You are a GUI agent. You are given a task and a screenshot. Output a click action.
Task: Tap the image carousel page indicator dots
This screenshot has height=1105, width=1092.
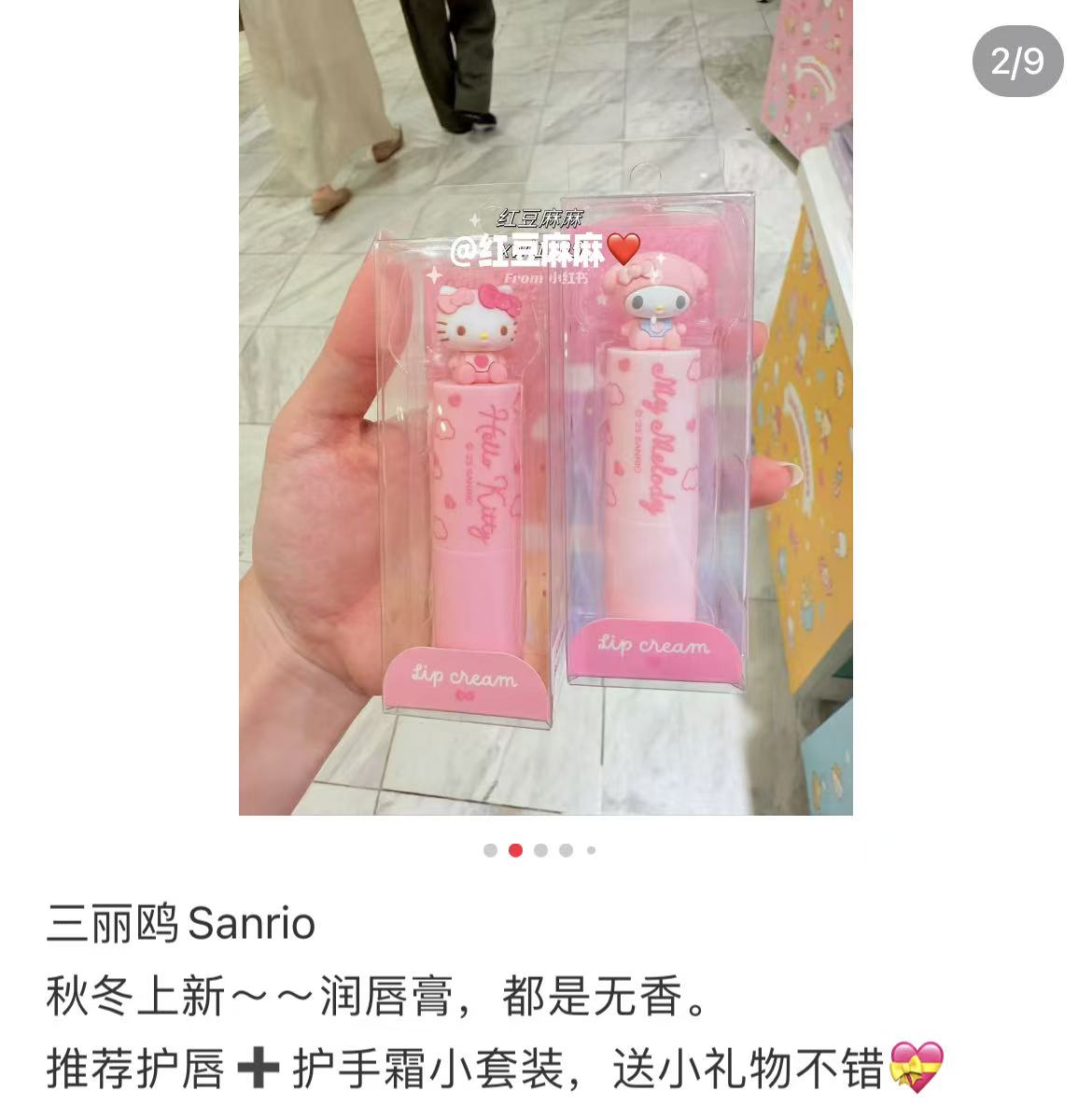tap(539, 850)
